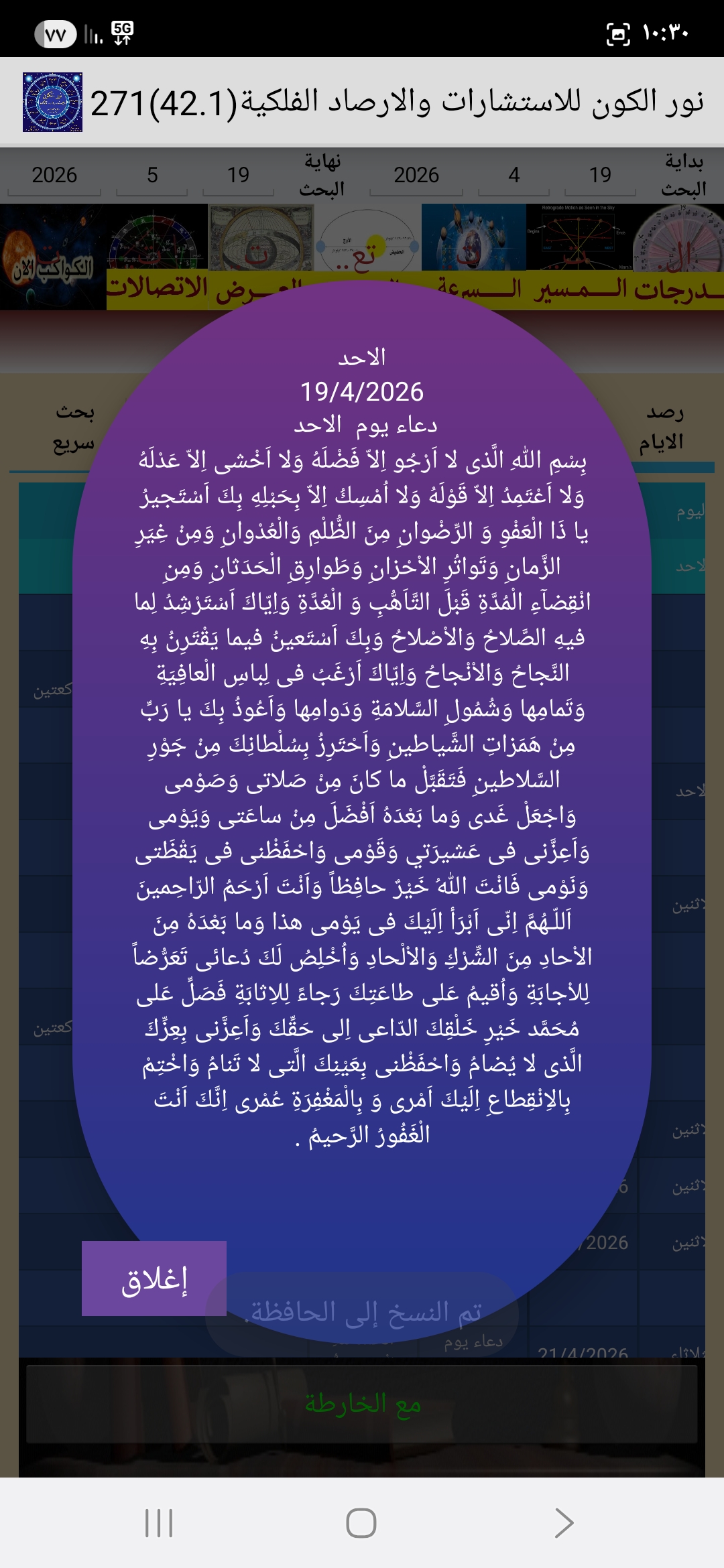
Task: Close the Sunday prayer dialog via إغلاق
Action: point(154,1279)
